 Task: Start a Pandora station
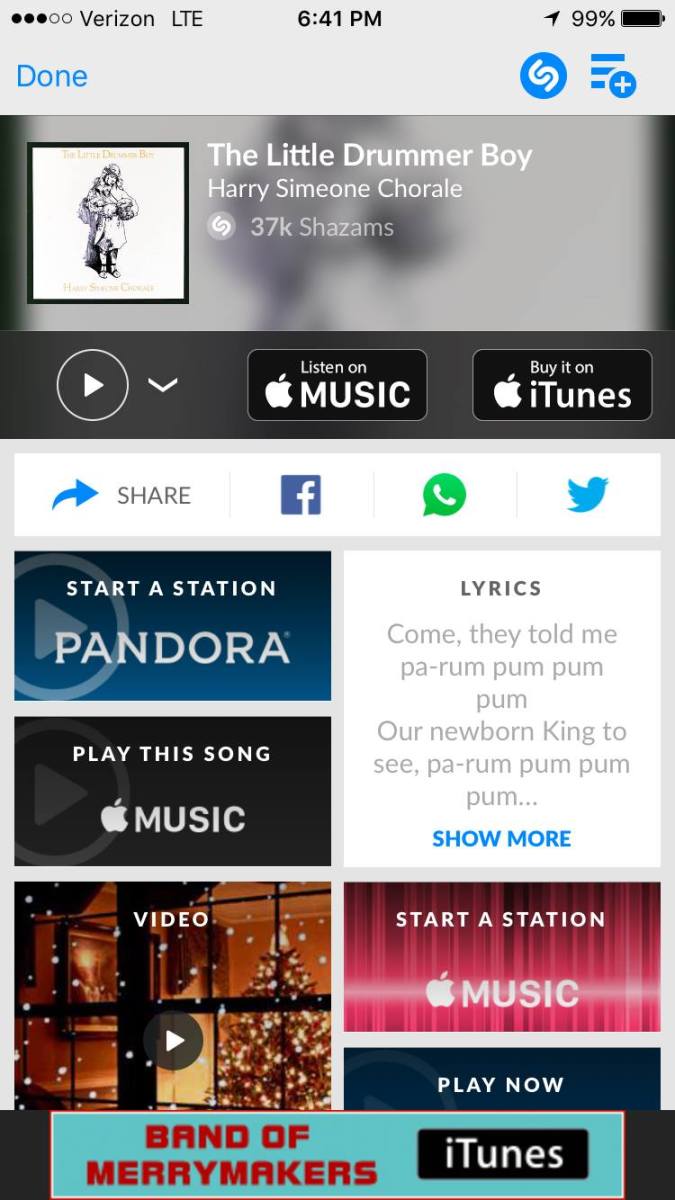pyautogui.click(x=172, y=625)
